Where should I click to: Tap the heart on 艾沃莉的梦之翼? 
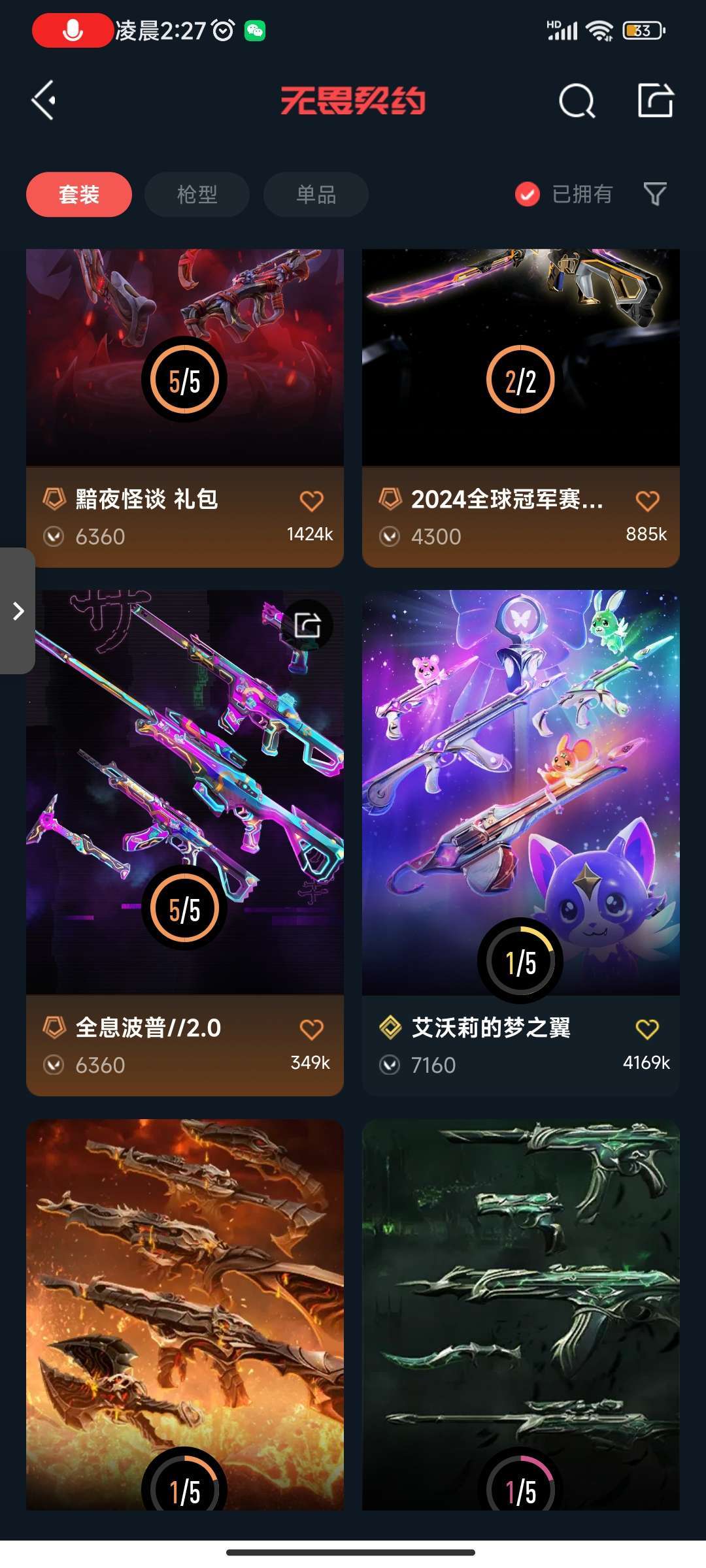point(648,1030)
